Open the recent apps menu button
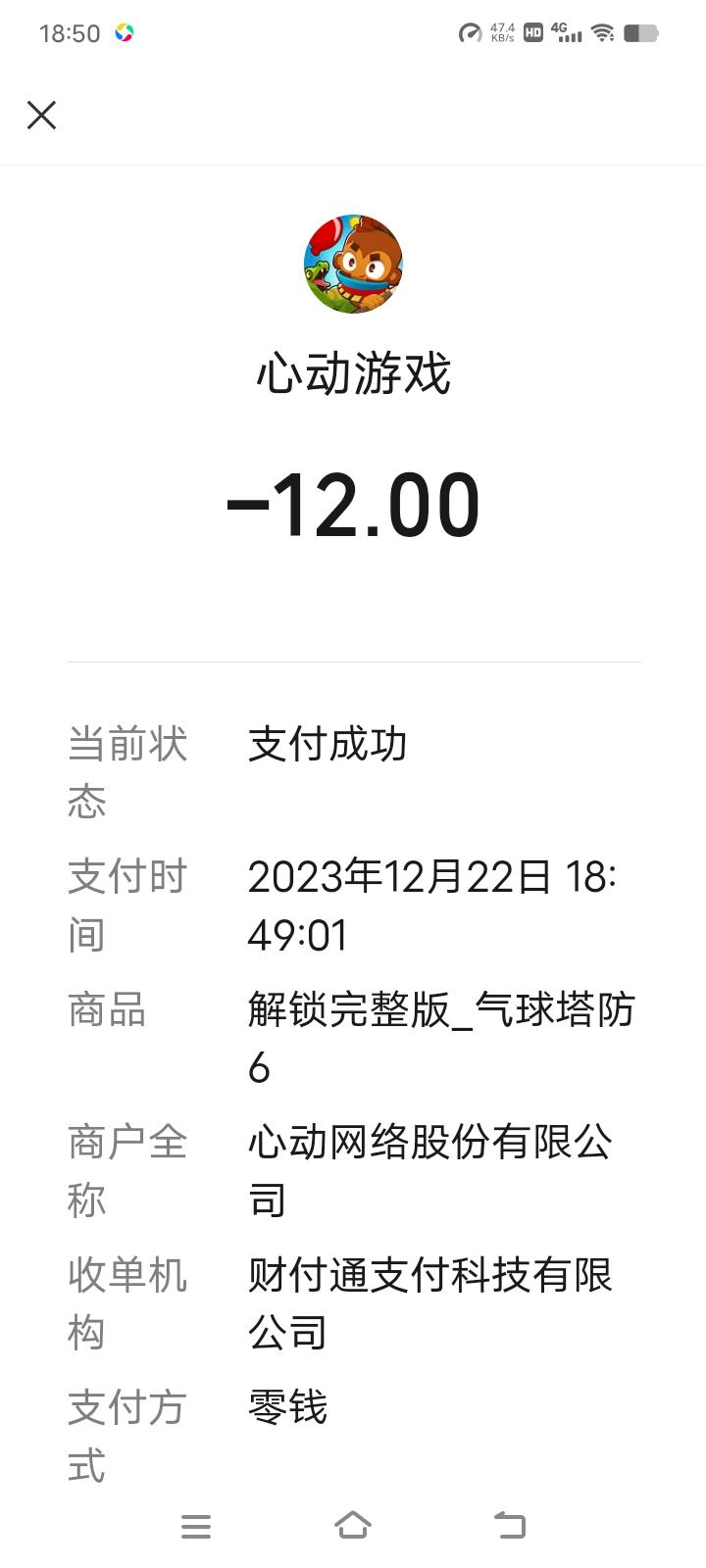The height and width of the screenshot is (1568, 706). [x=196, y=1526]
